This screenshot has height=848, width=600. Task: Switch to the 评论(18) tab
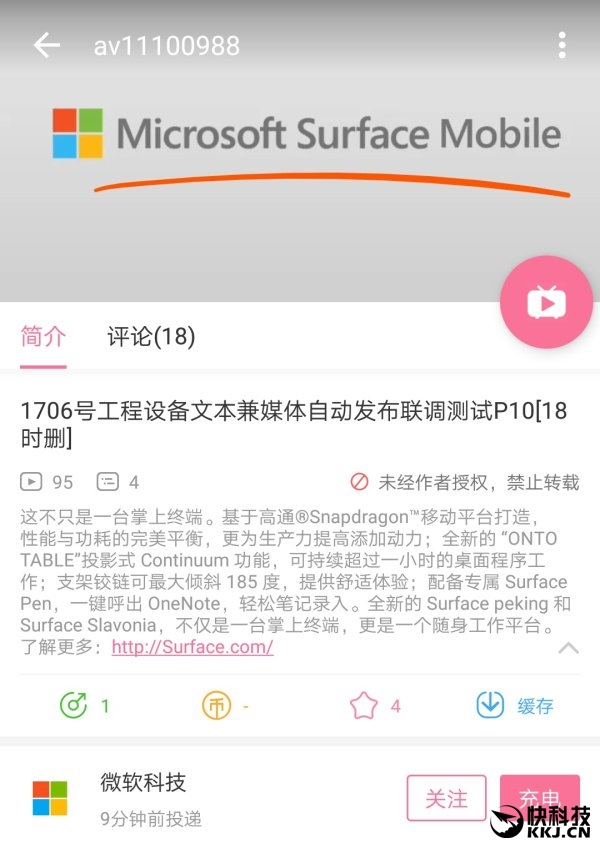(151, 336)
